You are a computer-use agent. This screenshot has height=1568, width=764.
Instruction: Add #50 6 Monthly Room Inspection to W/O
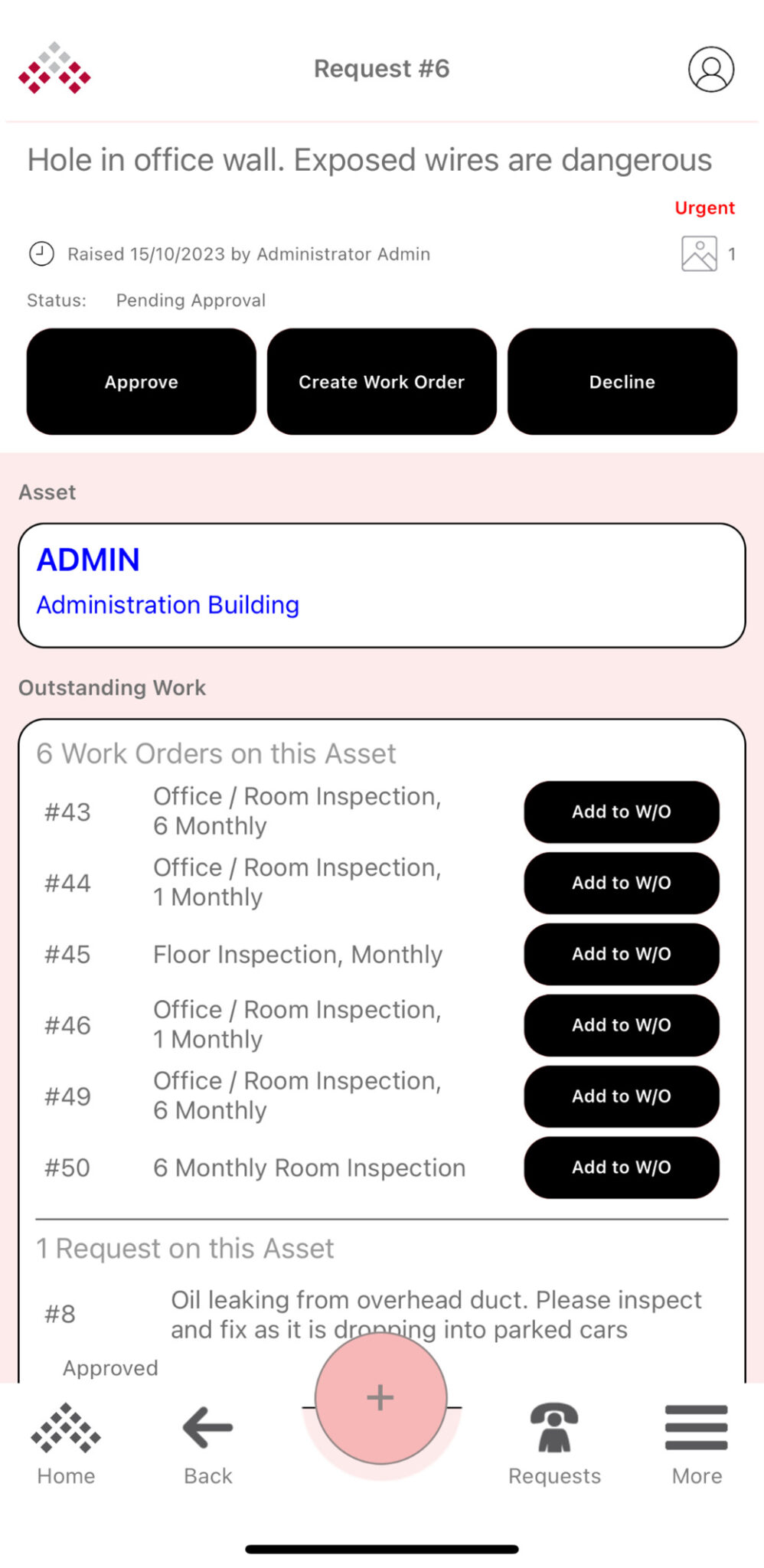[621, 1167]
